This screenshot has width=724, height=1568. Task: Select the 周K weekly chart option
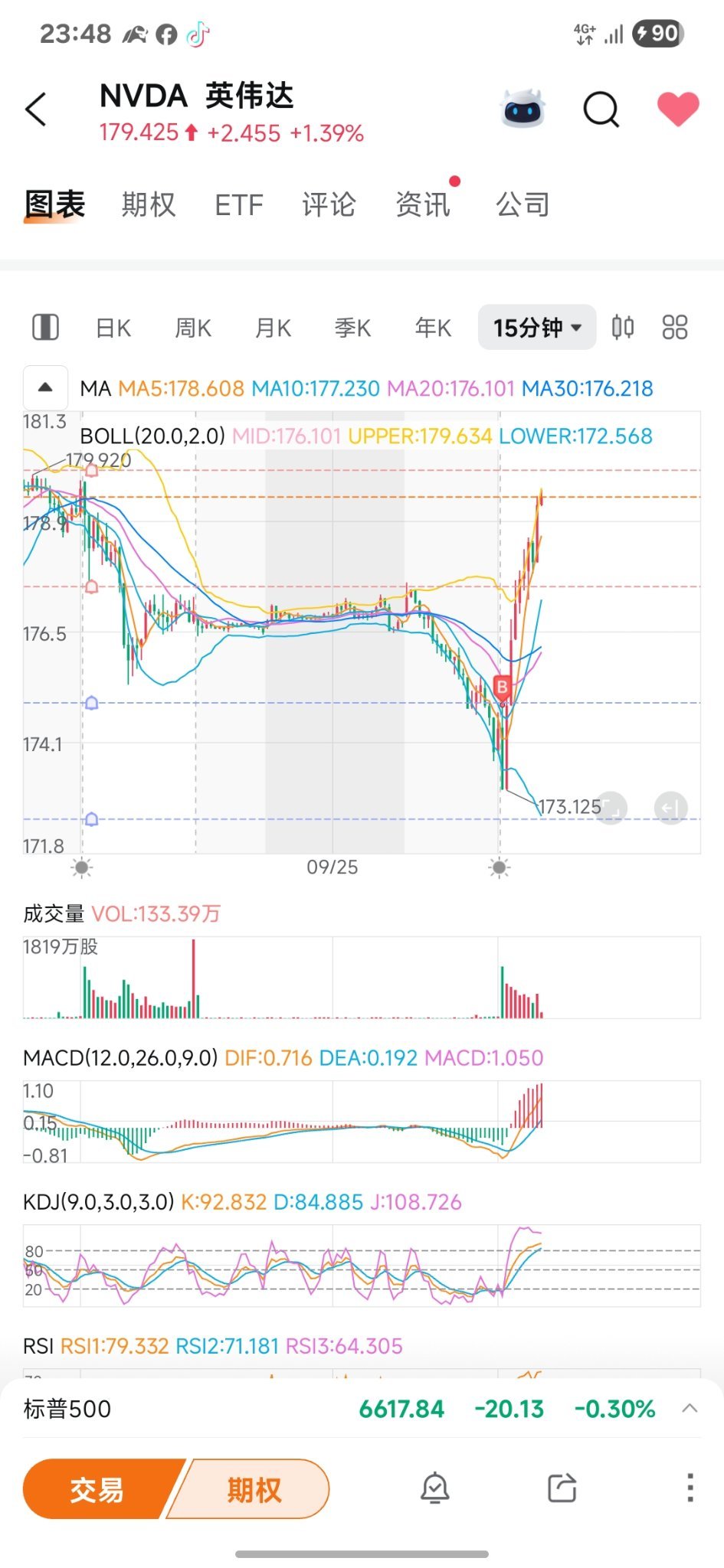(192, 327)
